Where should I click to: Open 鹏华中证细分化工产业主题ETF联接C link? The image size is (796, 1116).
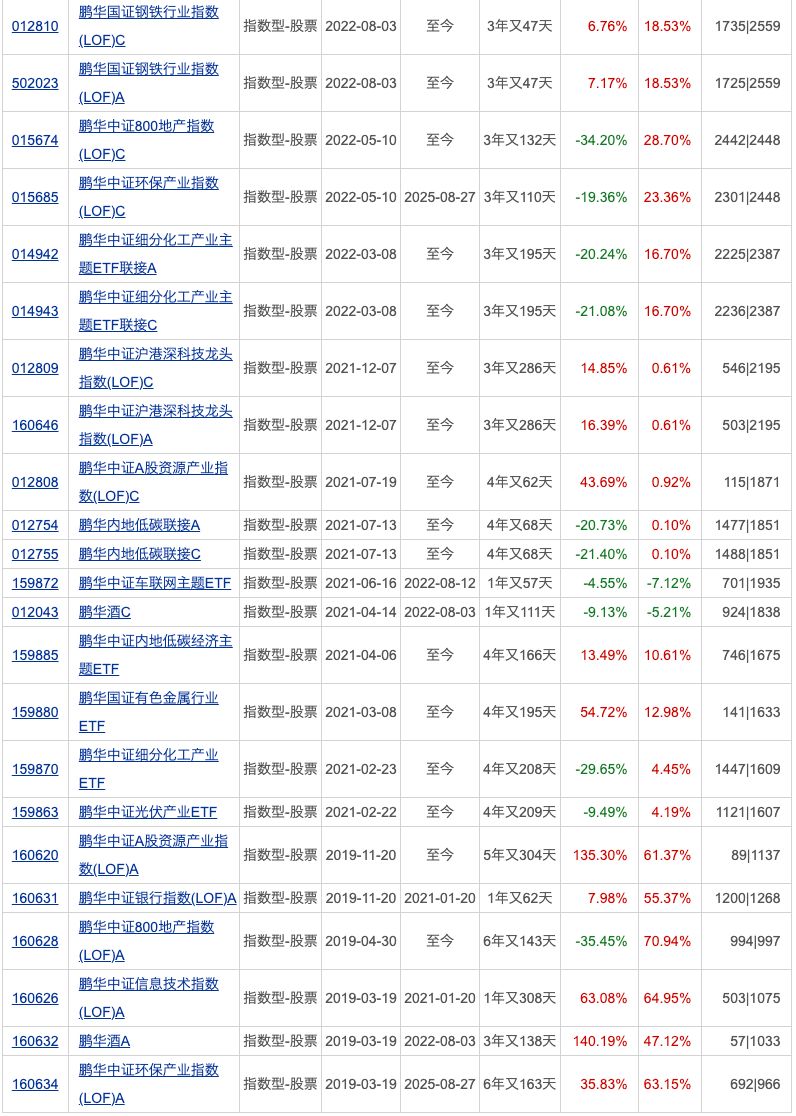click(155, 297)
